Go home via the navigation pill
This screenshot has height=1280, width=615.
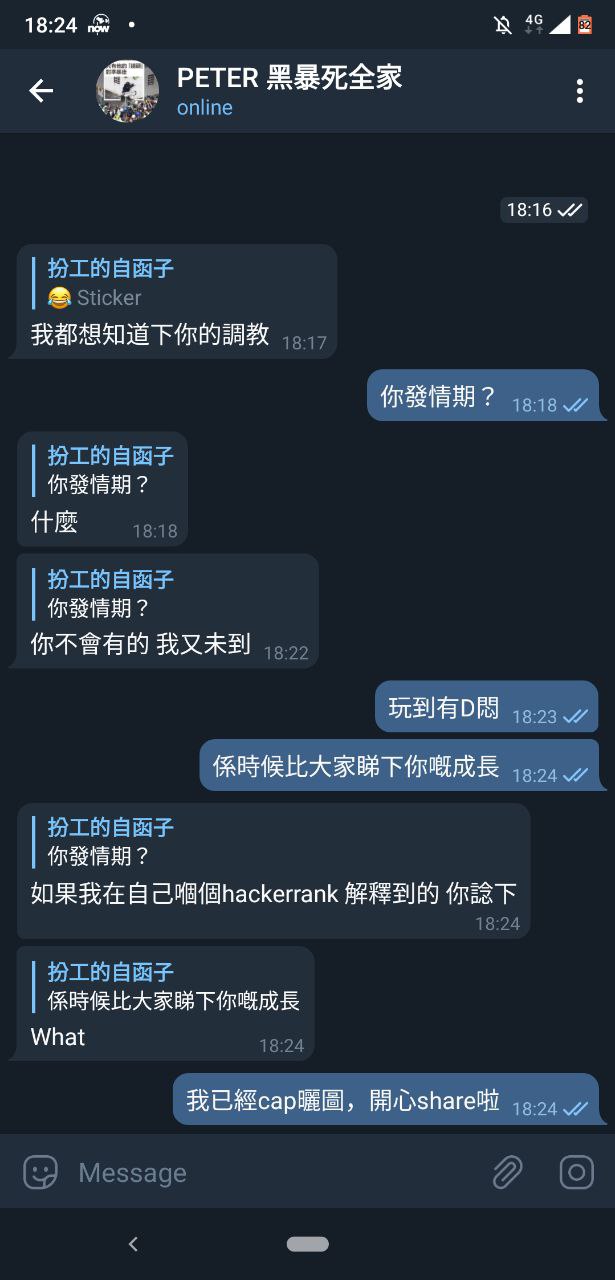point(307,1244)
